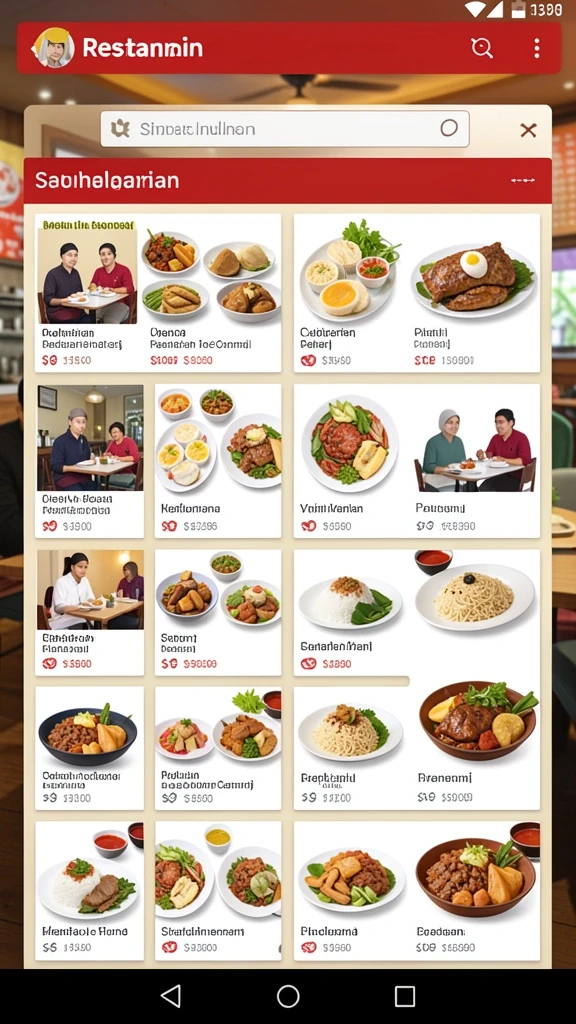
Task: Open the Paucumi card showing two diners
Action: [x=476, y=460]
